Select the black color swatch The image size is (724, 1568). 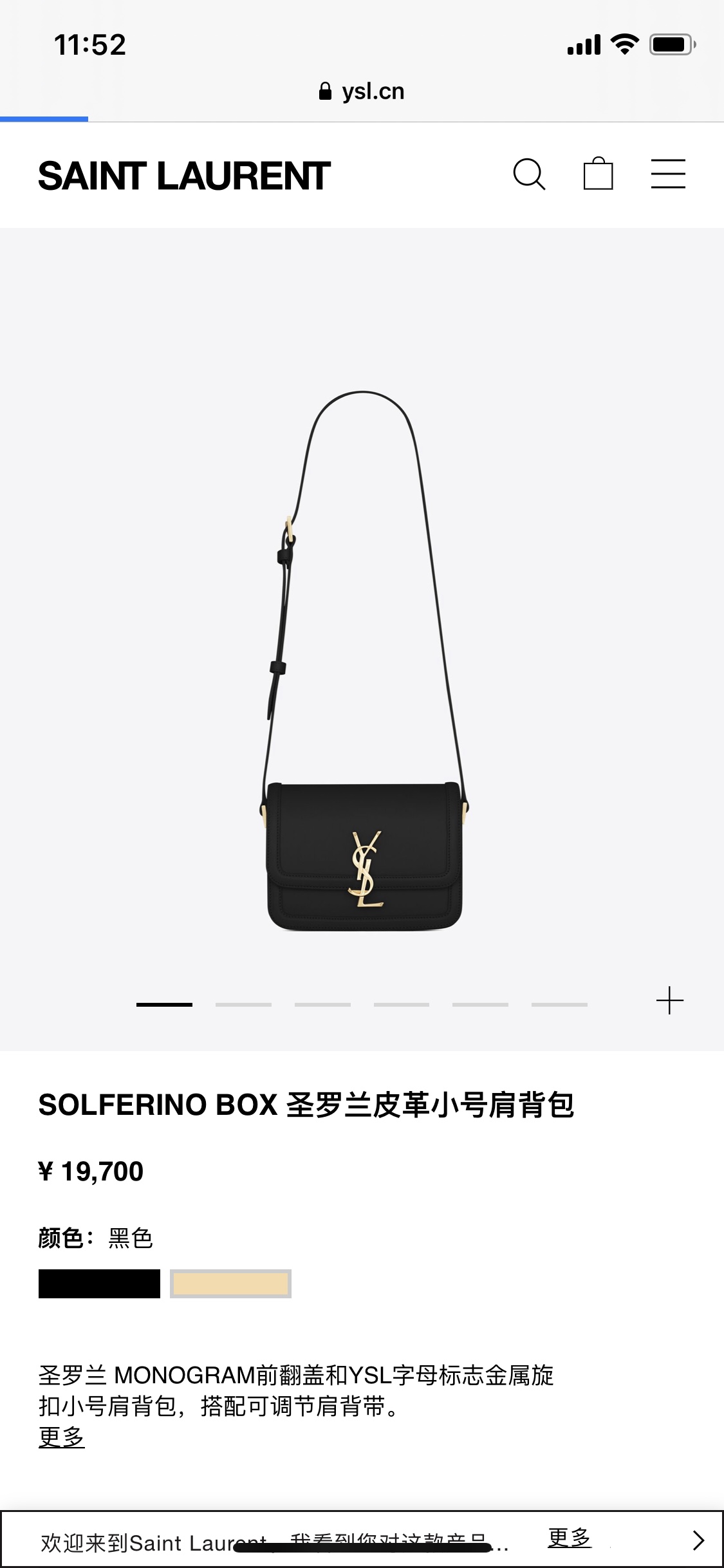click(x=99, y=1283)
